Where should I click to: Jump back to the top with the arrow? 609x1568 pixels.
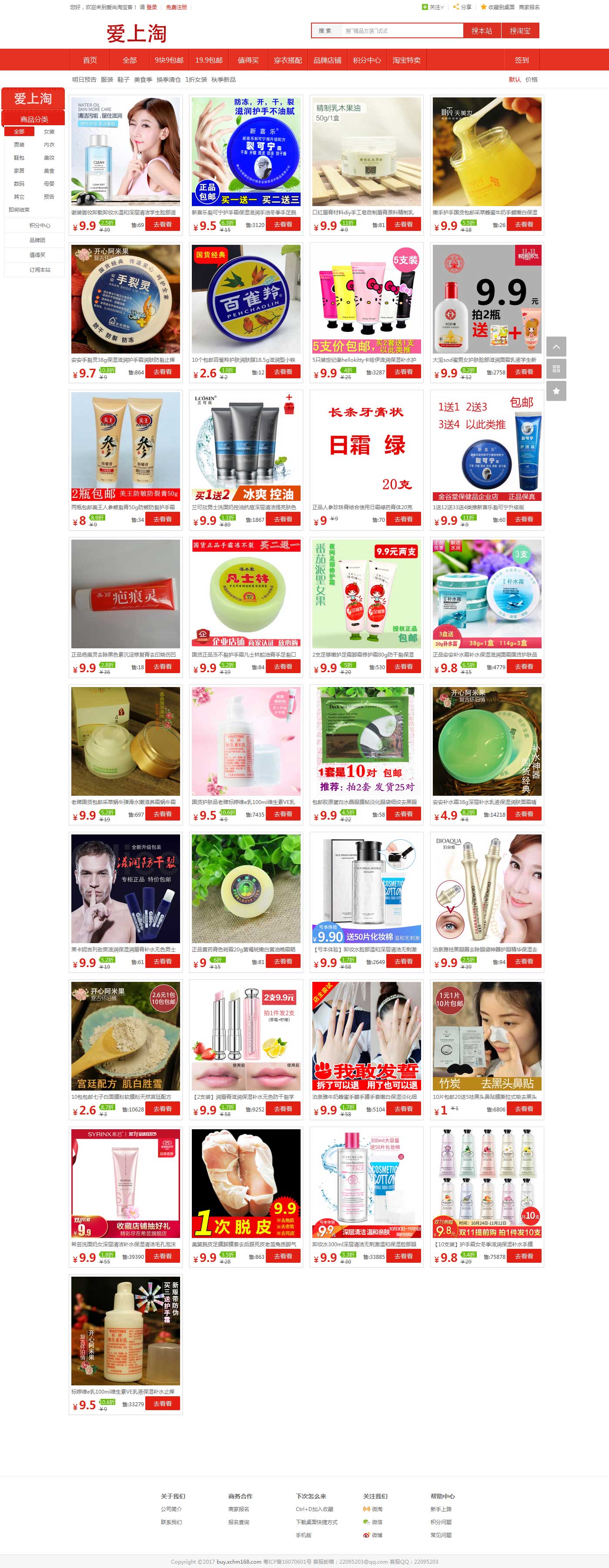[x=556, y=347]
